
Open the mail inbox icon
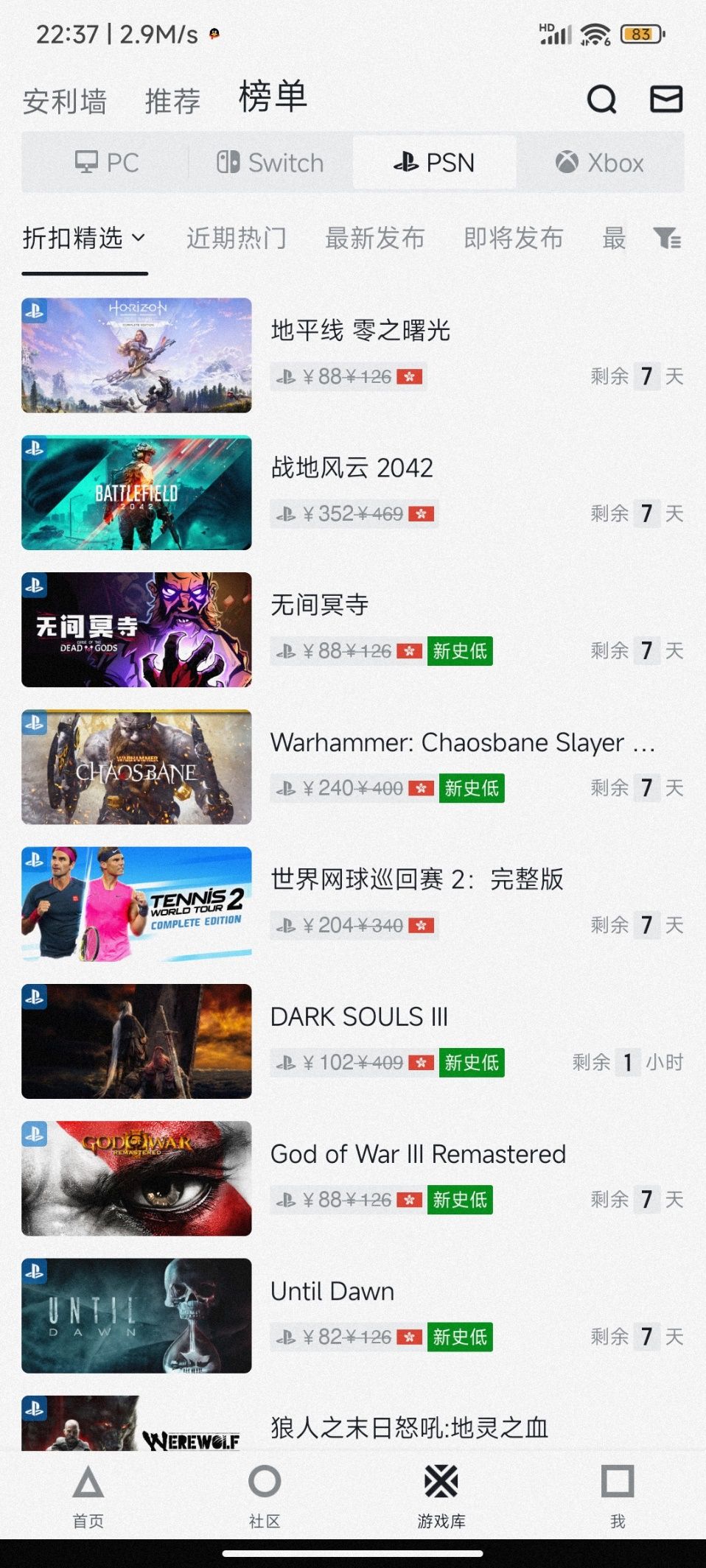(665, 99)
